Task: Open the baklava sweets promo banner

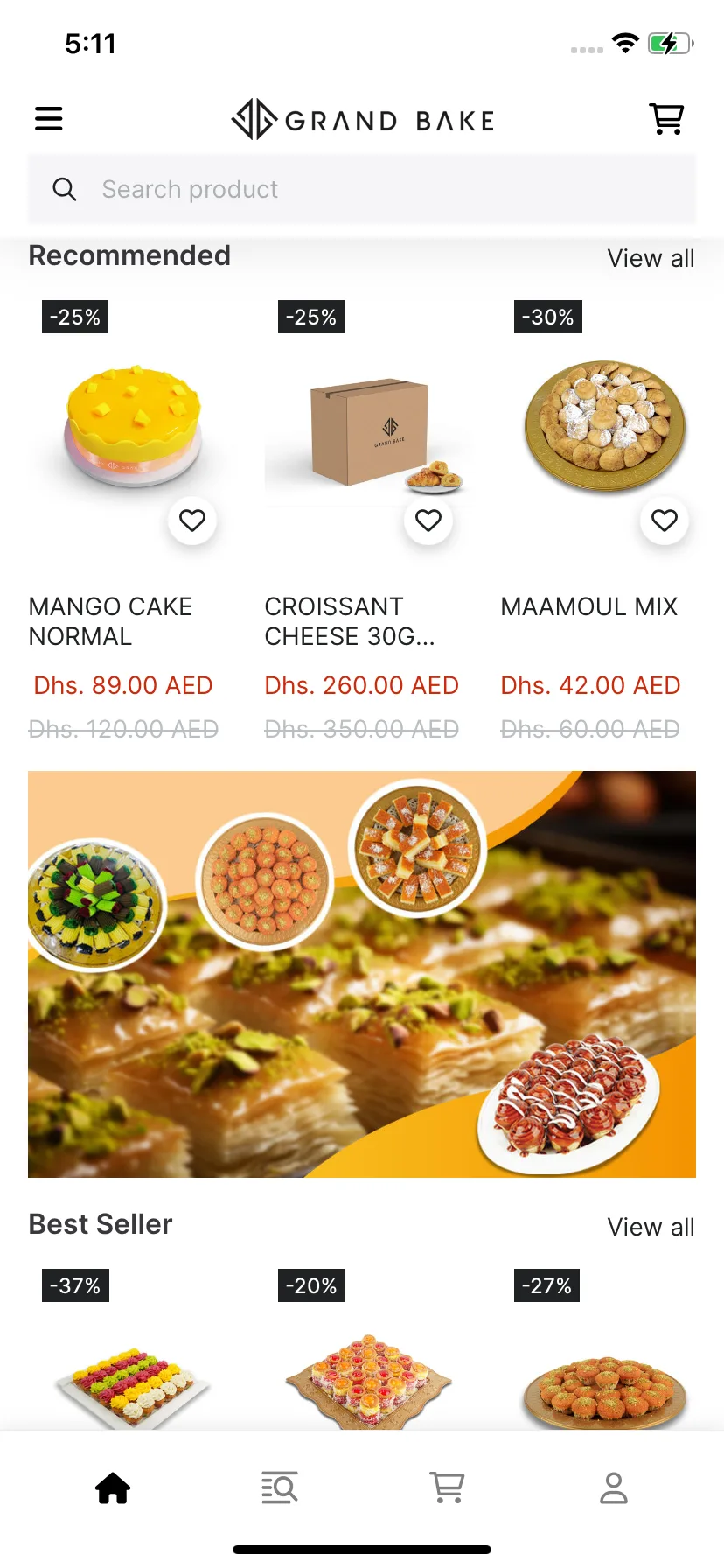Action: point(362,974)
